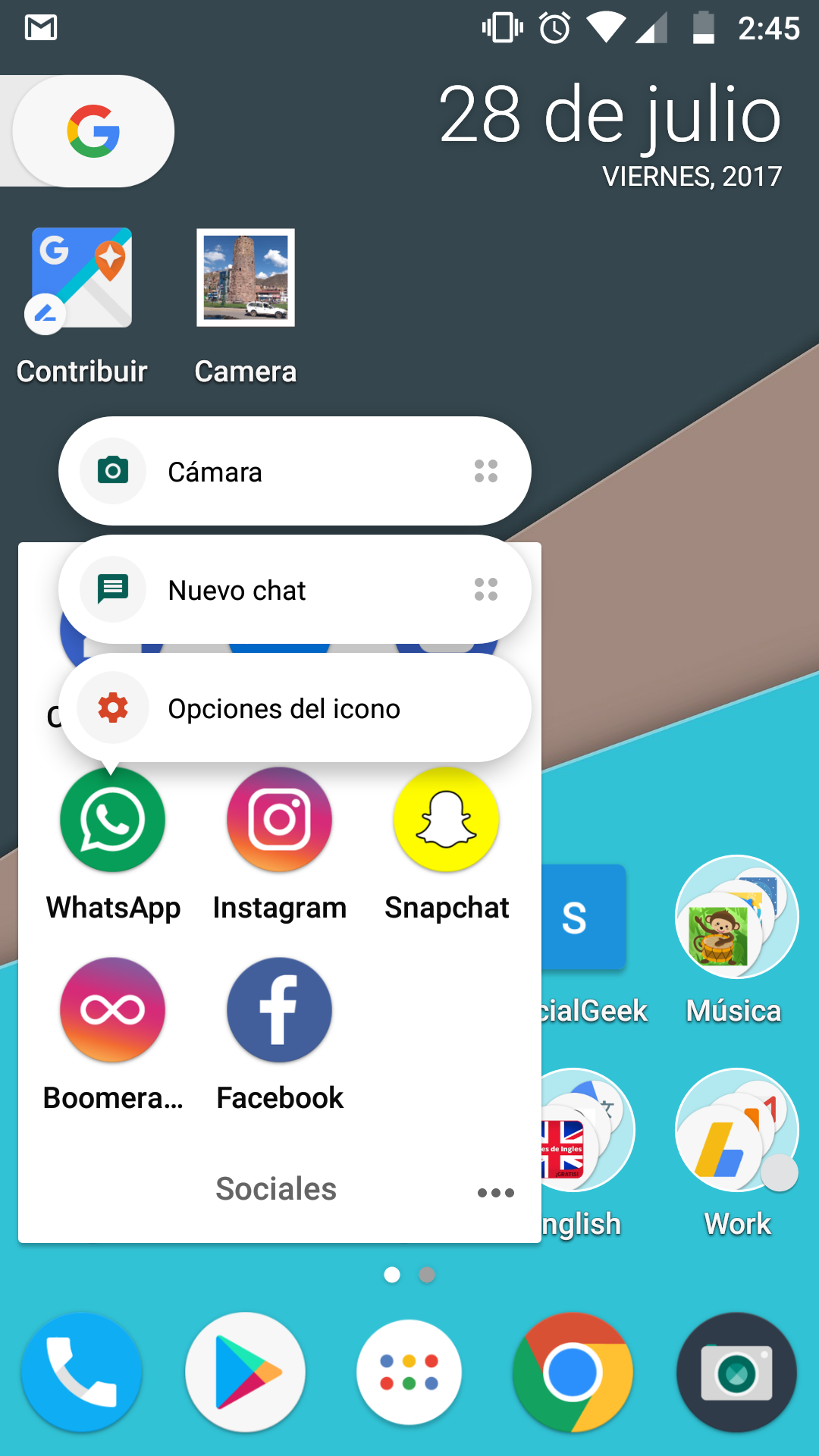Open the app drawer
This screenshot has height=1456, width=819.
(x=409, y=1373)
